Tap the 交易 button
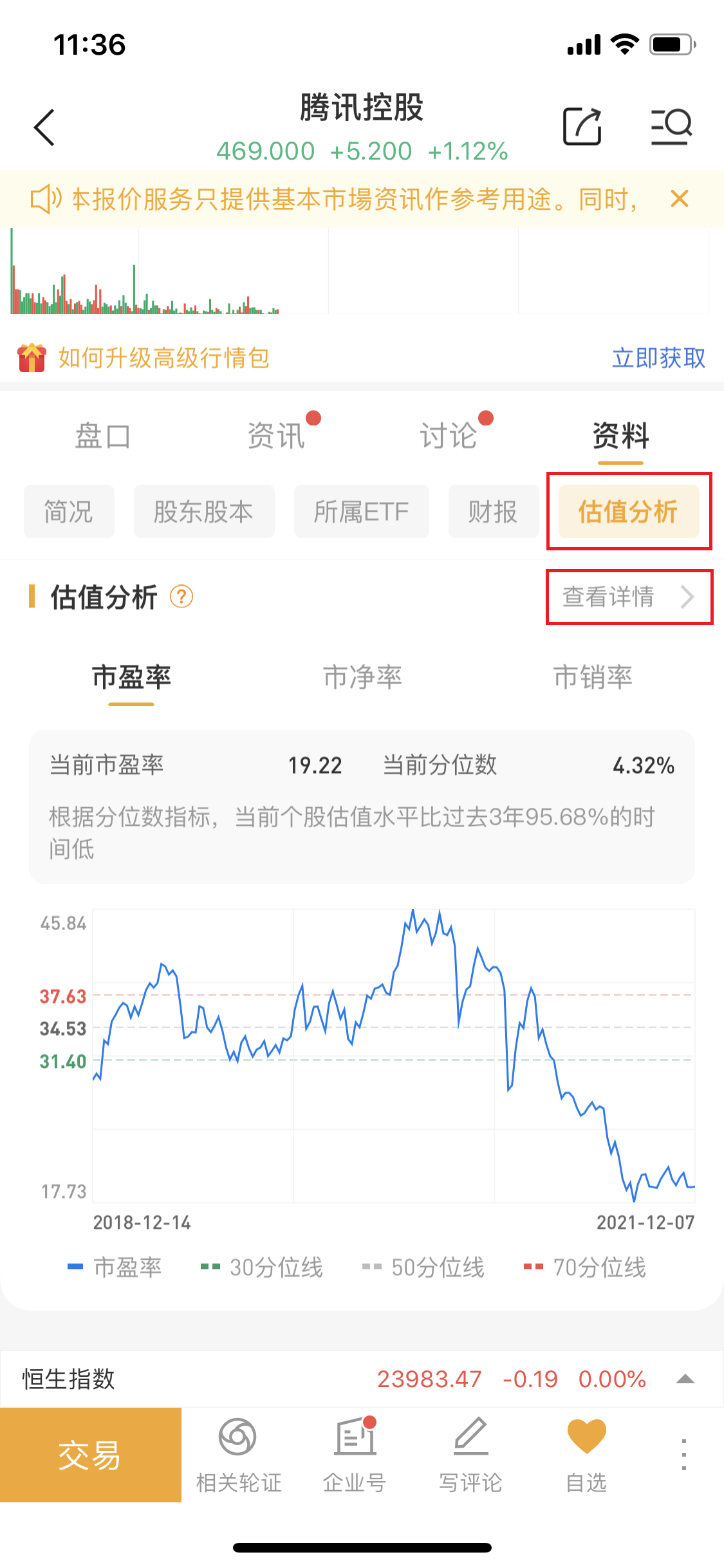The height and width of the screenshot is (1568, 724). pyautogui.click(x=90, y=1455)
